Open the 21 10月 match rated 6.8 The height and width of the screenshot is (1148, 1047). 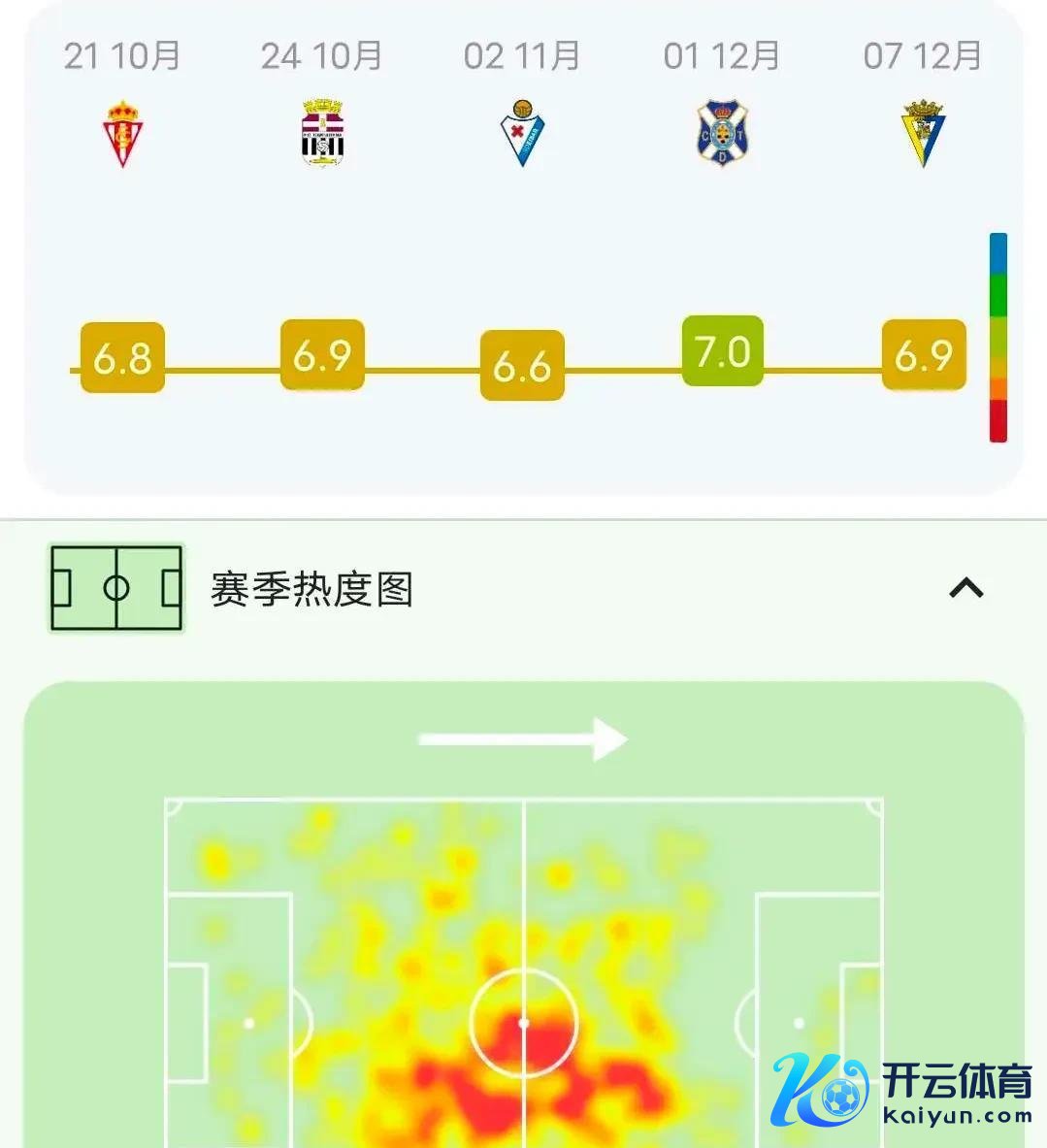point(122,358)
